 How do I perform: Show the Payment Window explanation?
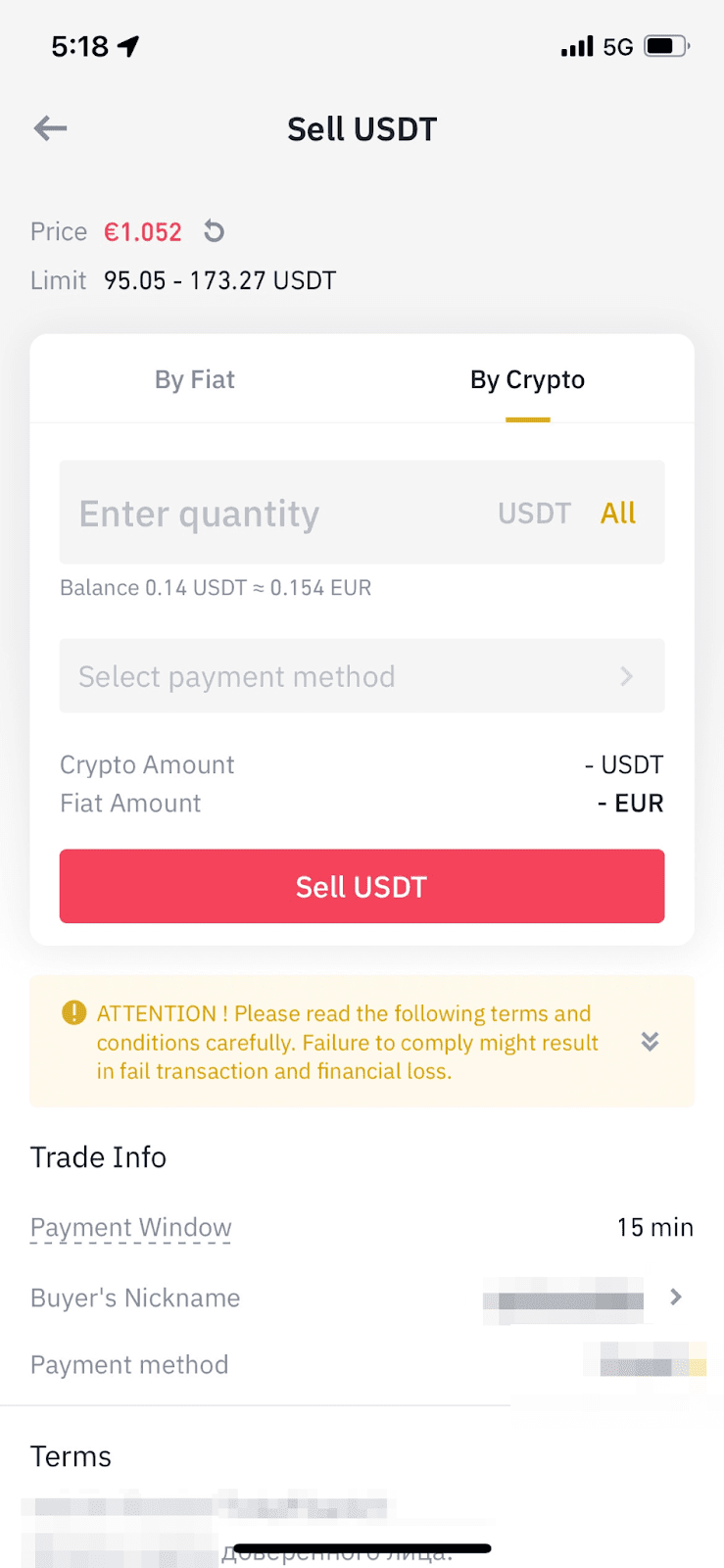(x=131, y=1228)
